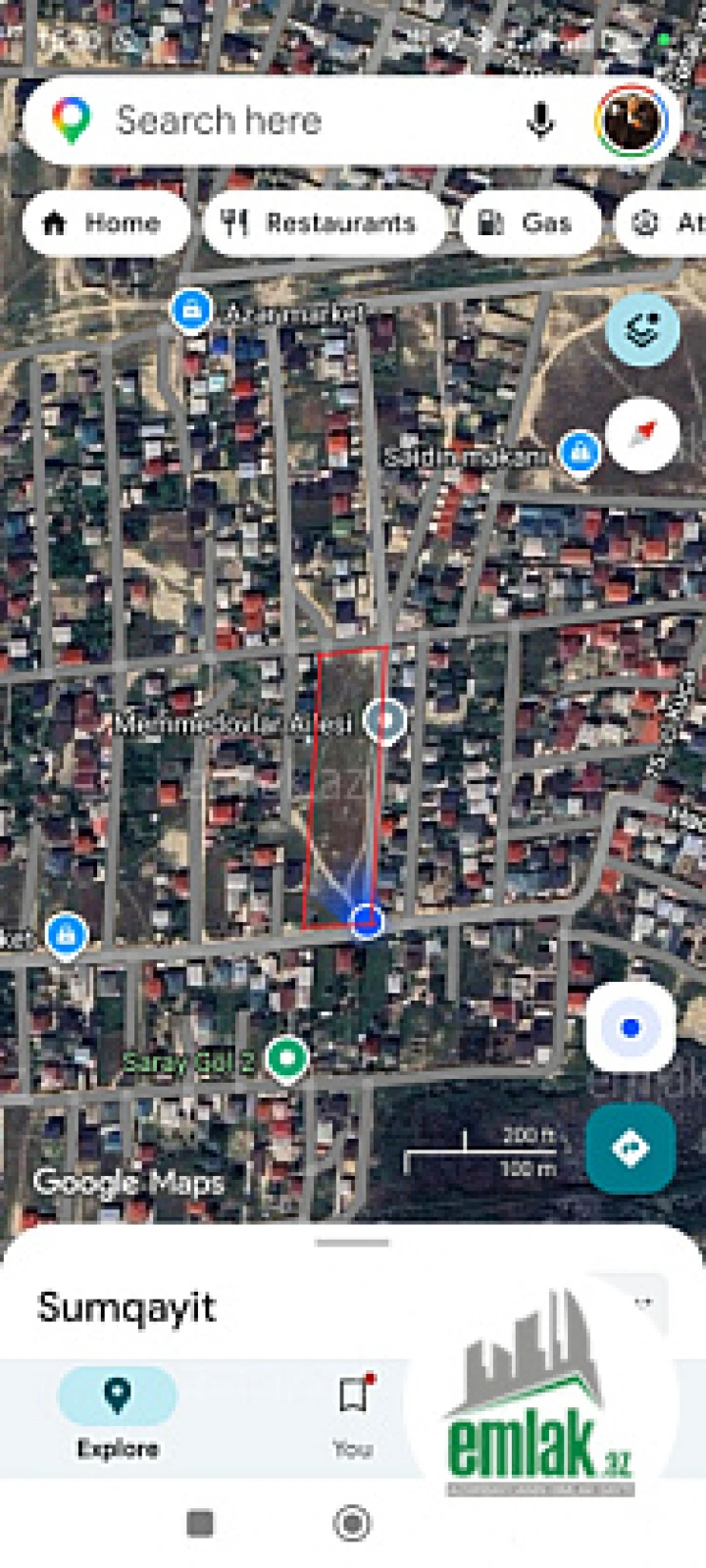706x1568 pixels.
Task: Open the Saray Gol 2 place pin
Action: [285, 1057]
